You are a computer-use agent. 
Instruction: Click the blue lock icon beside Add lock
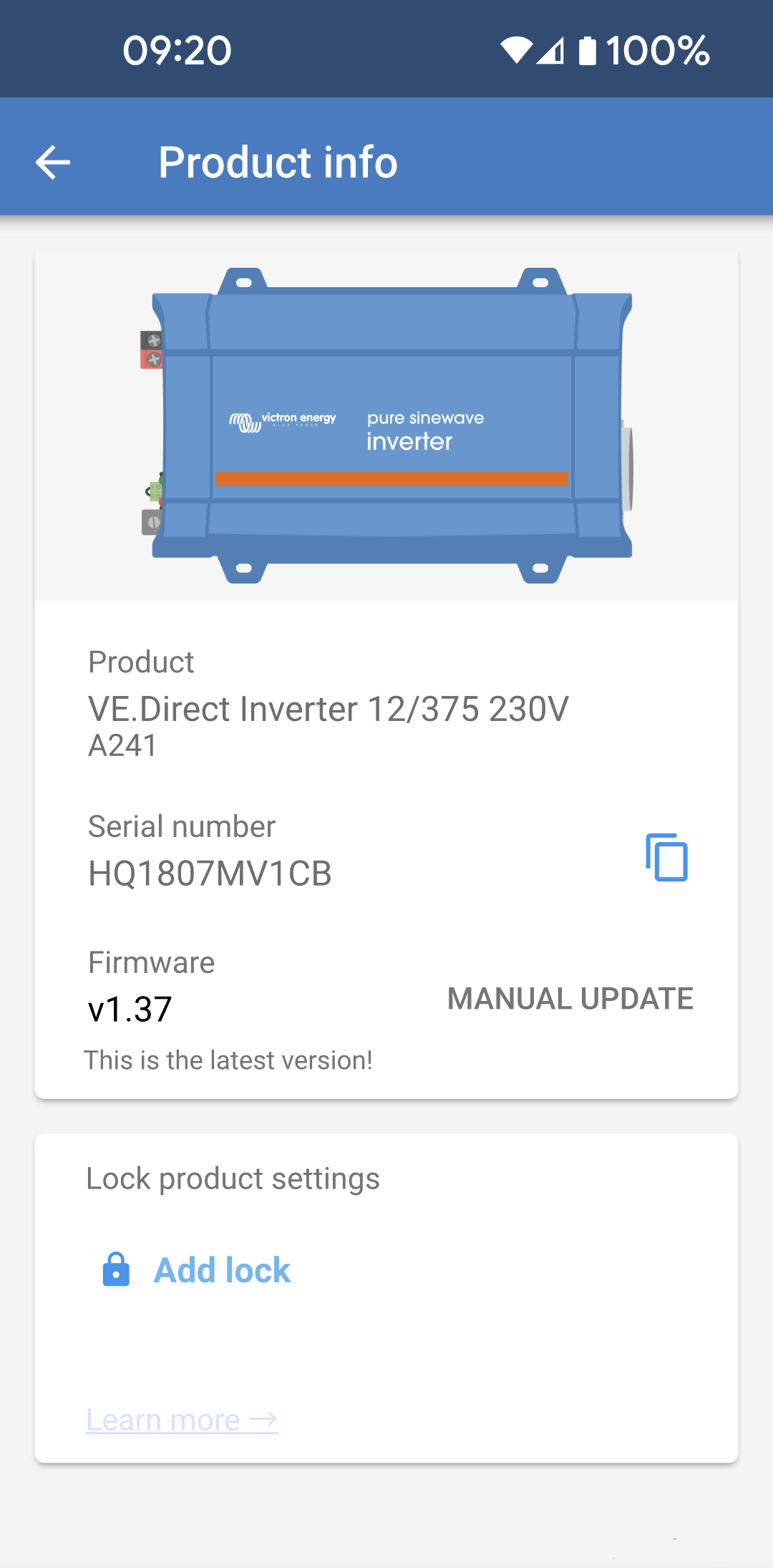pyautogui.click(x=116, y=1269)
